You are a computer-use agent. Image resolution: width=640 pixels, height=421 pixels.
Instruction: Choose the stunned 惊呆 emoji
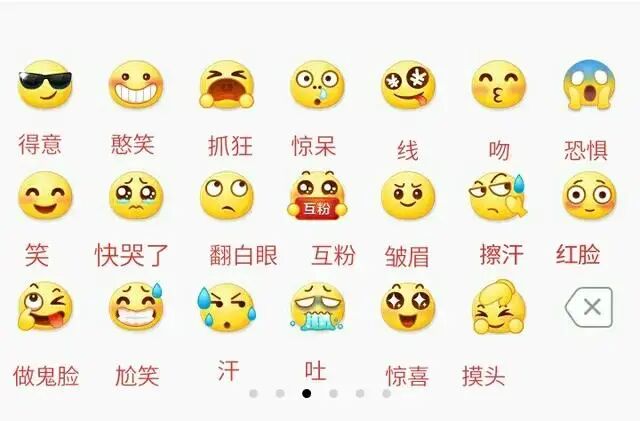click(x=317, y=86)
